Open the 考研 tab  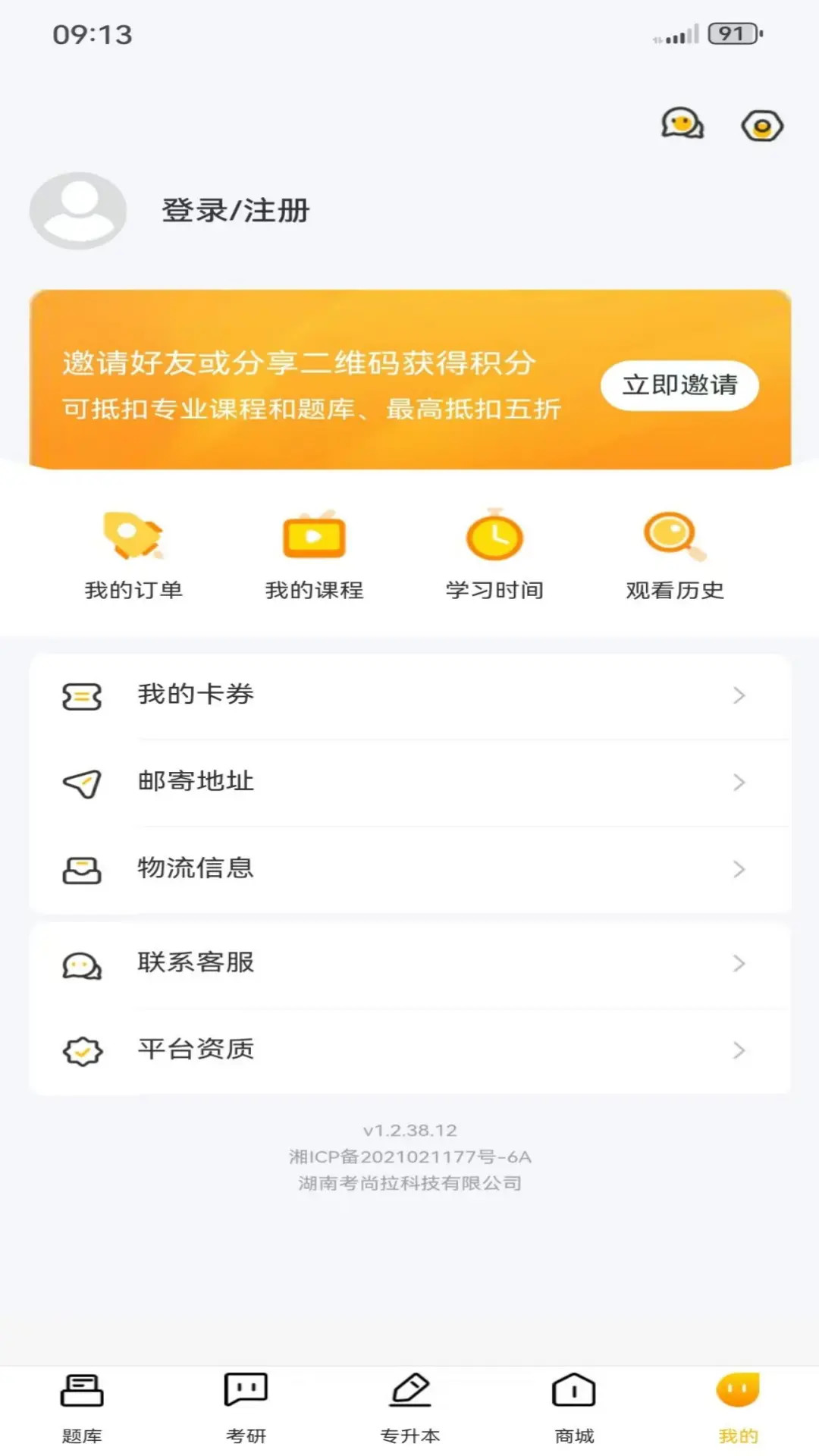click(x=246, y=1408)
